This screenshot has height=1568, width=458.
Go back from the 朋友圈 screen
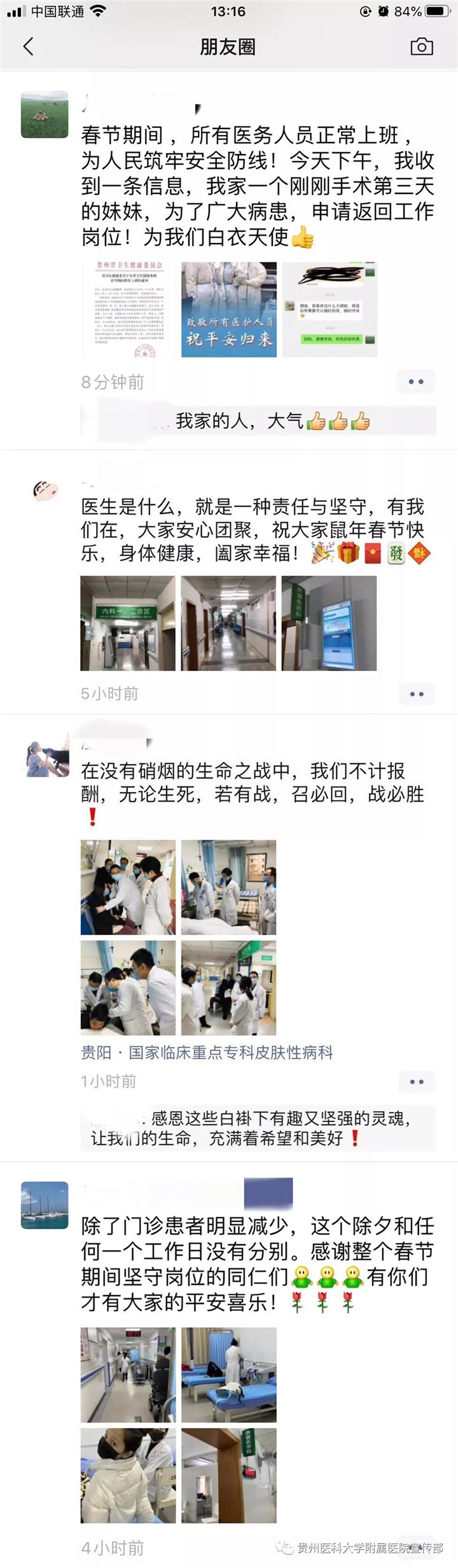click(28, 46)
